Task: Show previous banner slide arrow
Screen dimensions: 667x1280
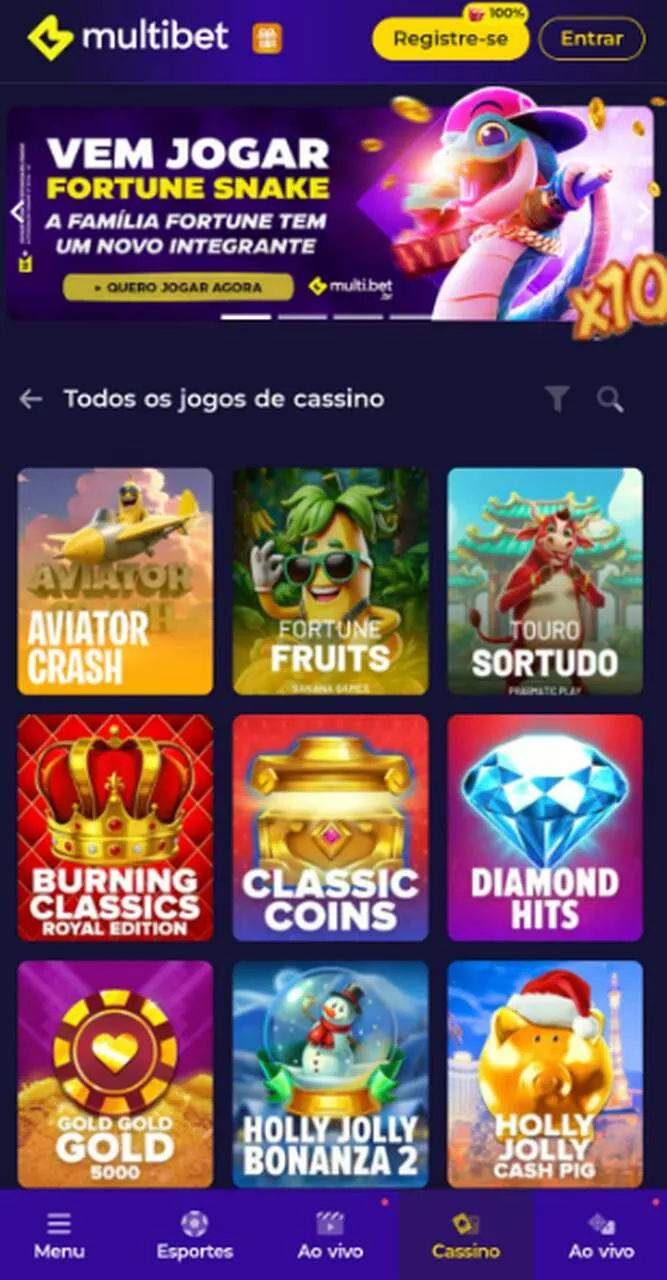Action: pyautogui.click(x=17, y=211)
